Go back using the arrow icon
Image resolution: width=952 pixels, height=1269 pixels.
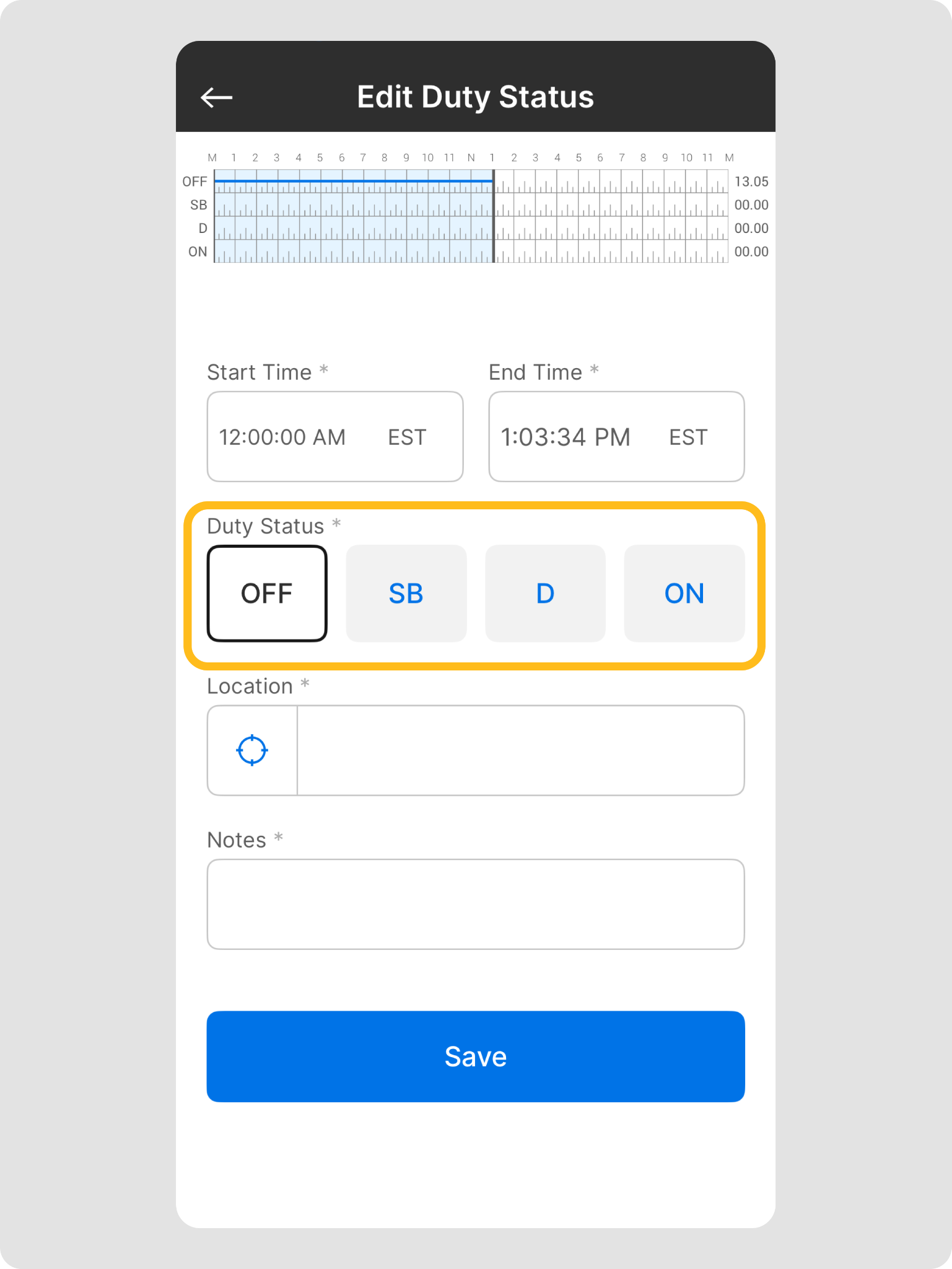(x=216, y=97)
